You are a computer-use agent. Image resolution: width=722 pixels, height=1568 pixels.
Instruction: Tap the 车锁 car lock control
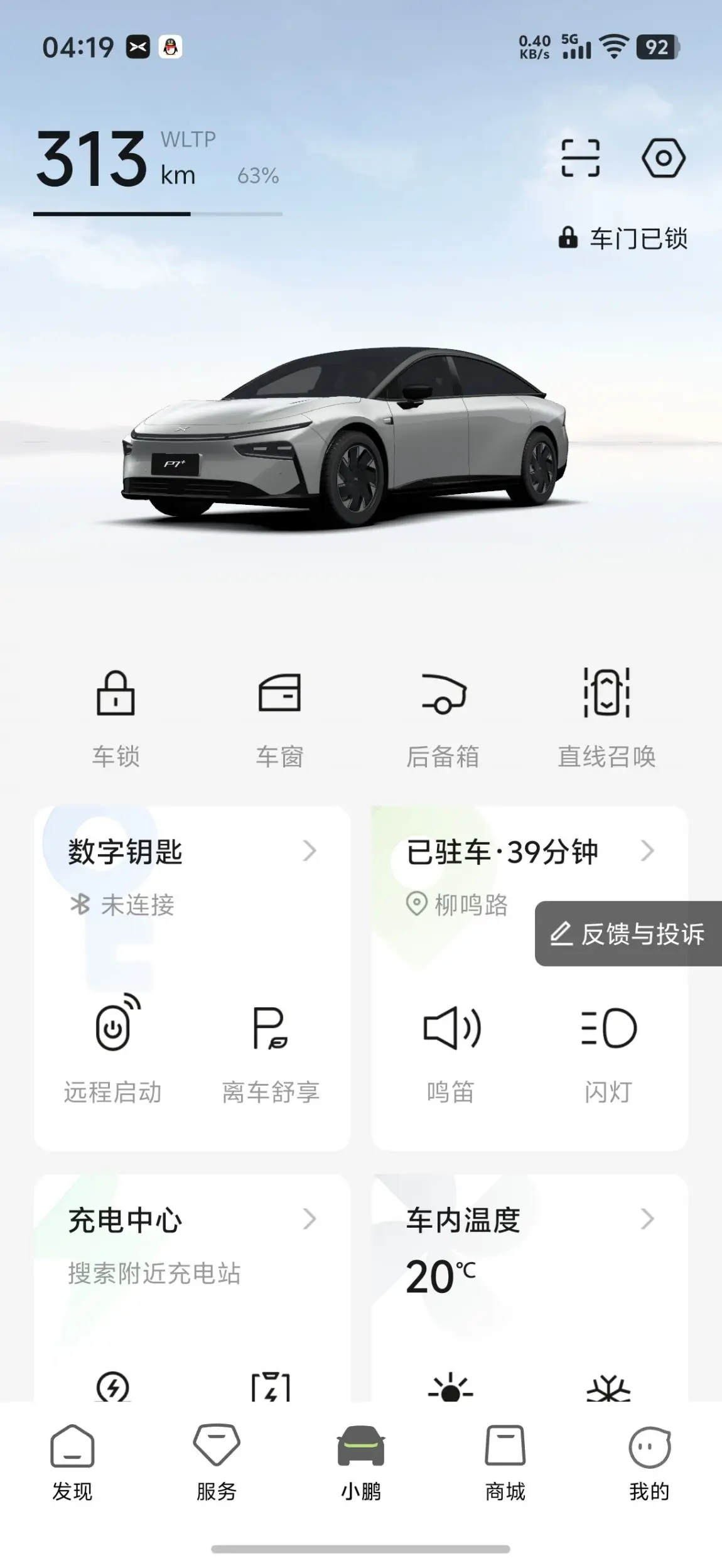pyautogui.click(x=116, y=718)
